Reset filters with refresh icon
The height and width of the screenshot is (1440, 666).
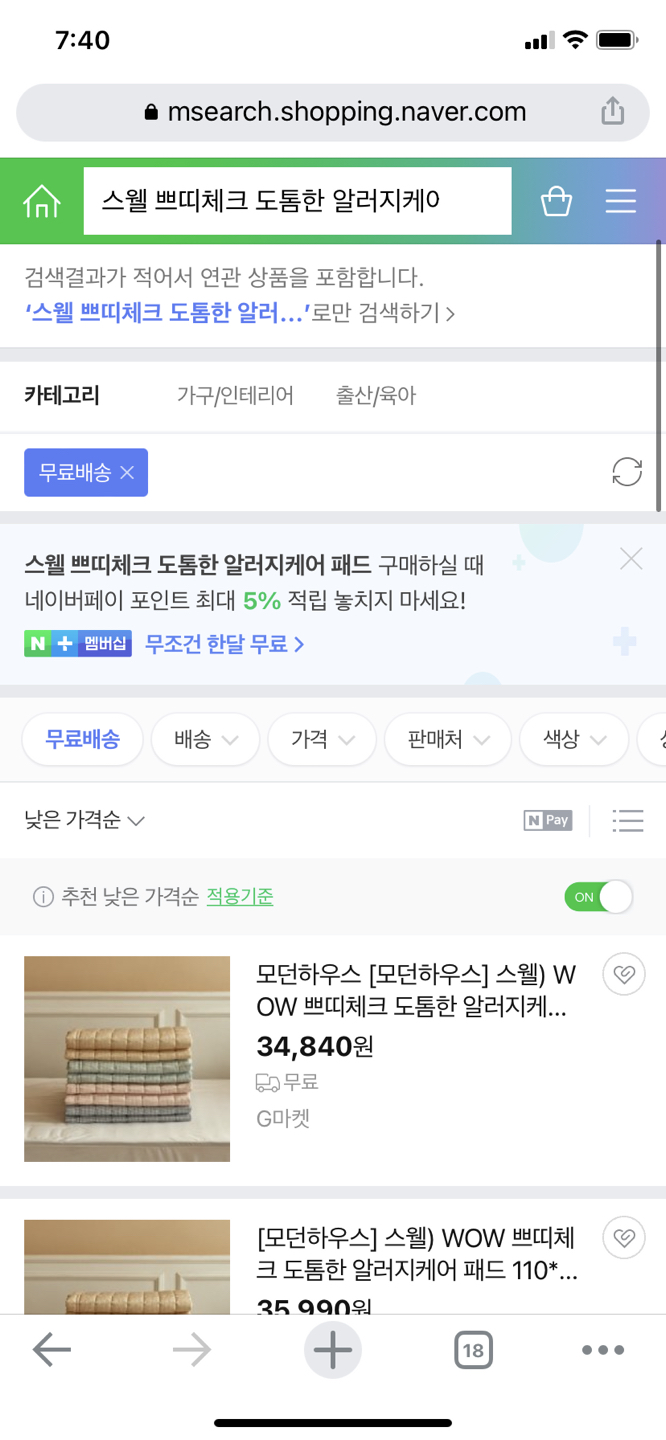pyautogui.click(x=627, y=472)
